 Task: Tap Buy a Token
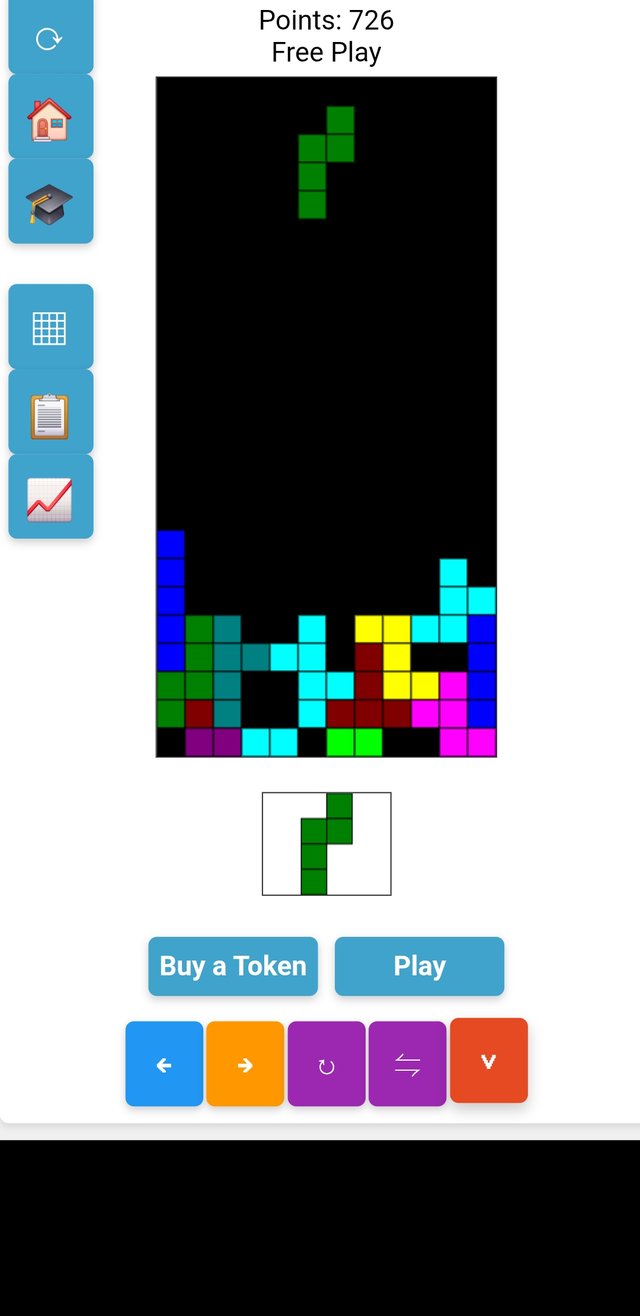233,966
